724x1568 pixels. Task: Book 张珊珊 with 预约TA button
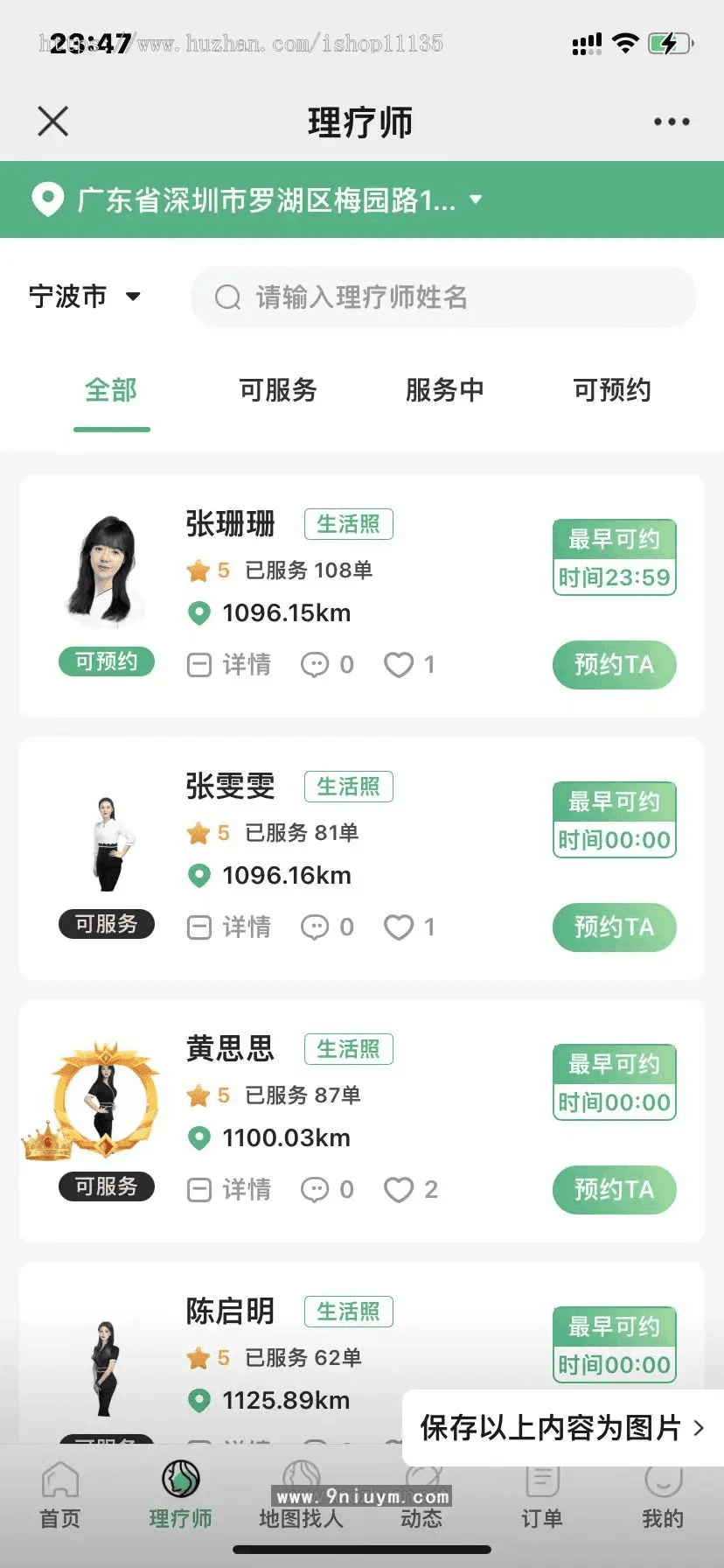pyautogui.click(x=614, y=665)
